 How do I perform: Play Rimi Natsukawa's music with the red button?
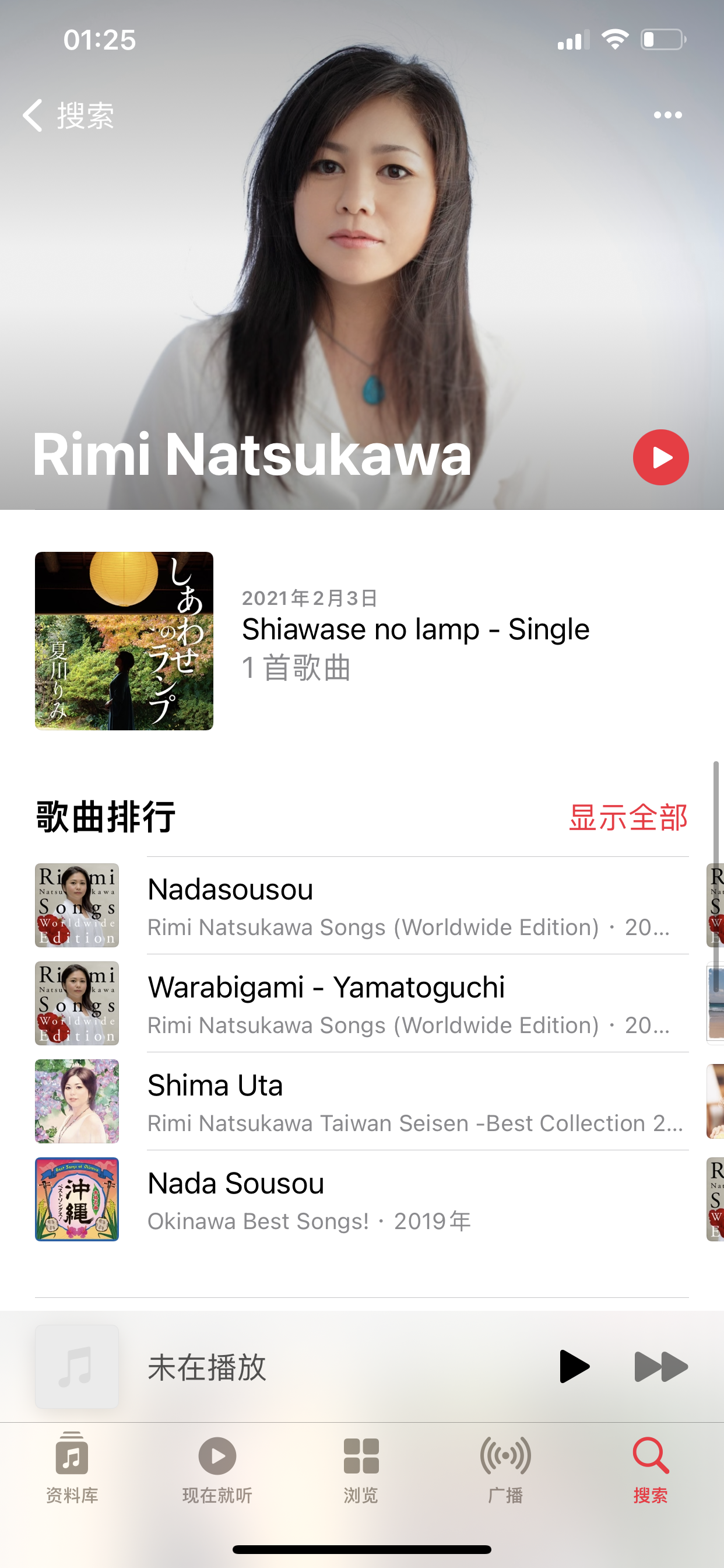point(660,457)
